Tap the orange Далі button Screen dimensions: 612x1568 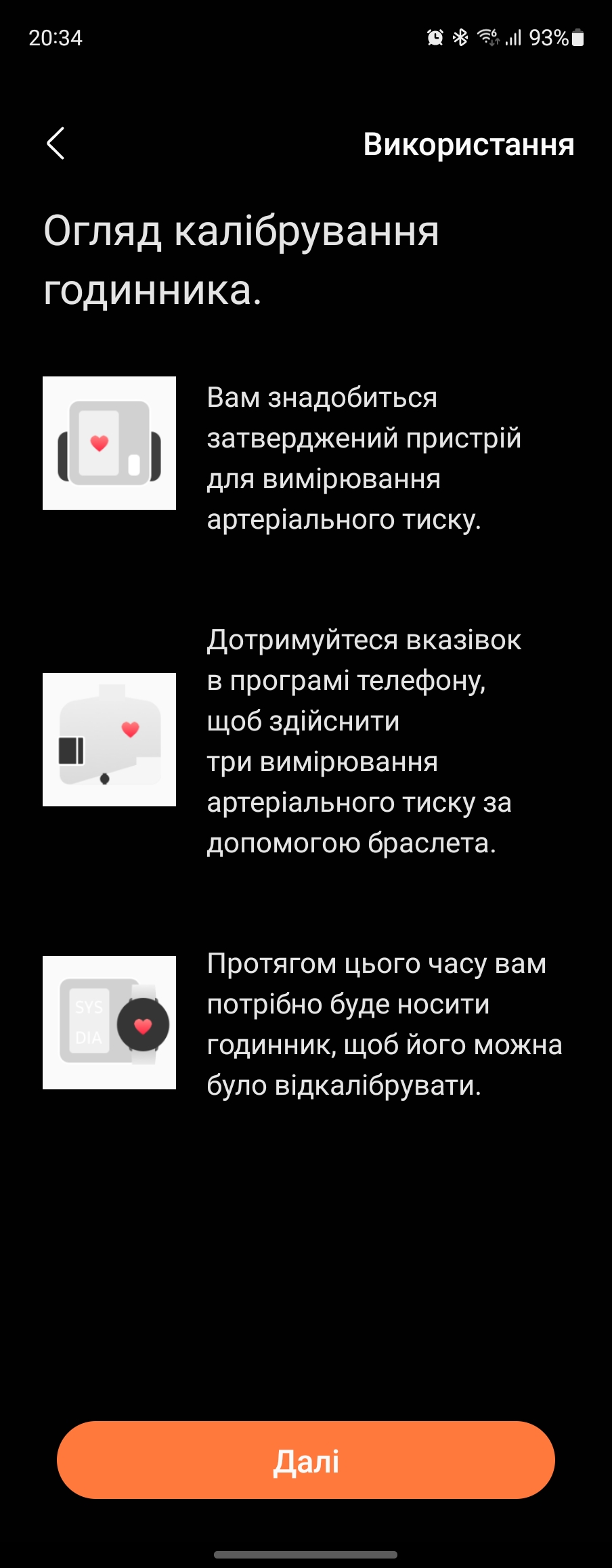click(306, 1460)
